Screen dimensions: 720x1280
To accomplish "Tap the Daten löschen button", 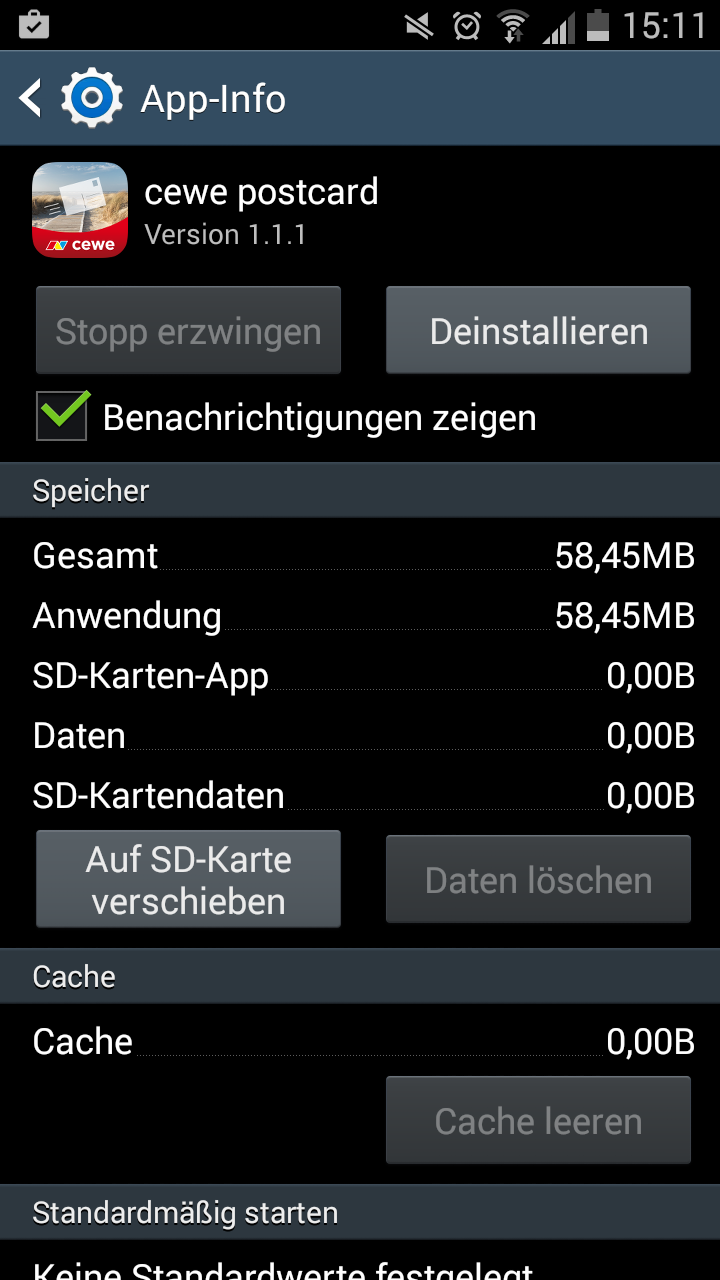I will 538,880.
